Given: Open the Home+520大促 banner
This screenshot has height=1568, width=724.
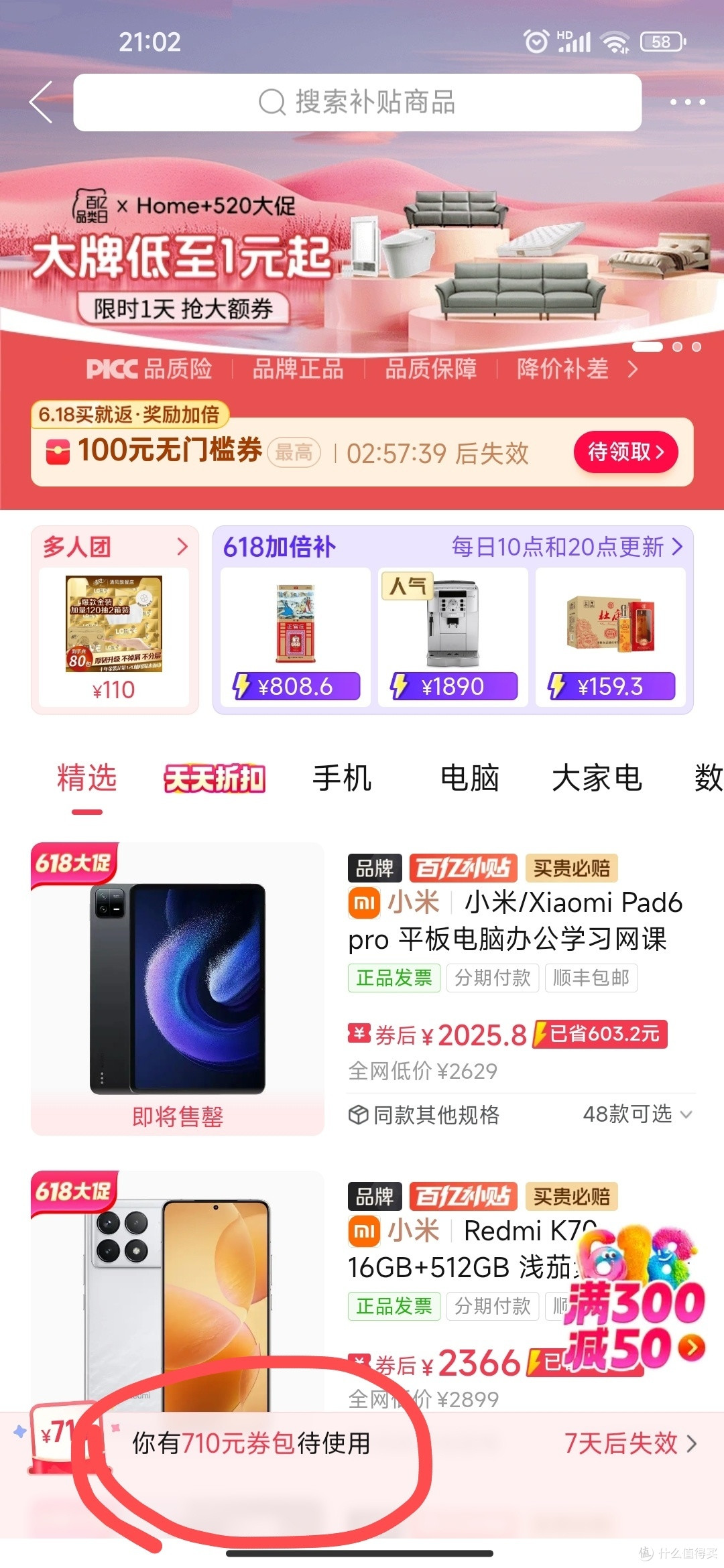Looking at the screenshot, I should (362, 253).
